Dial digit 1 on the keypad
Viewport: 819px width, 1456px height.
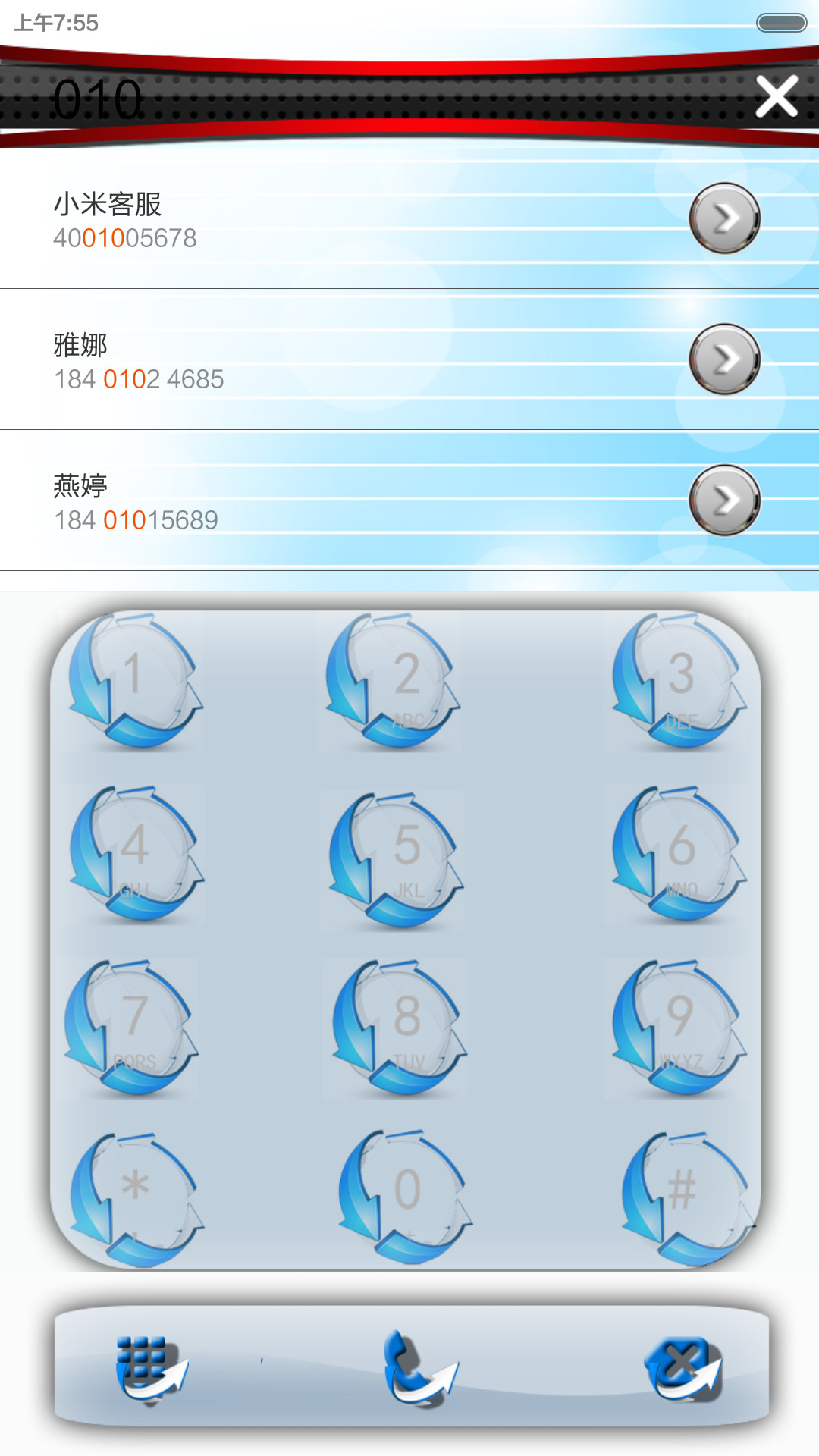pyautogui.click(x=135, y=680)
